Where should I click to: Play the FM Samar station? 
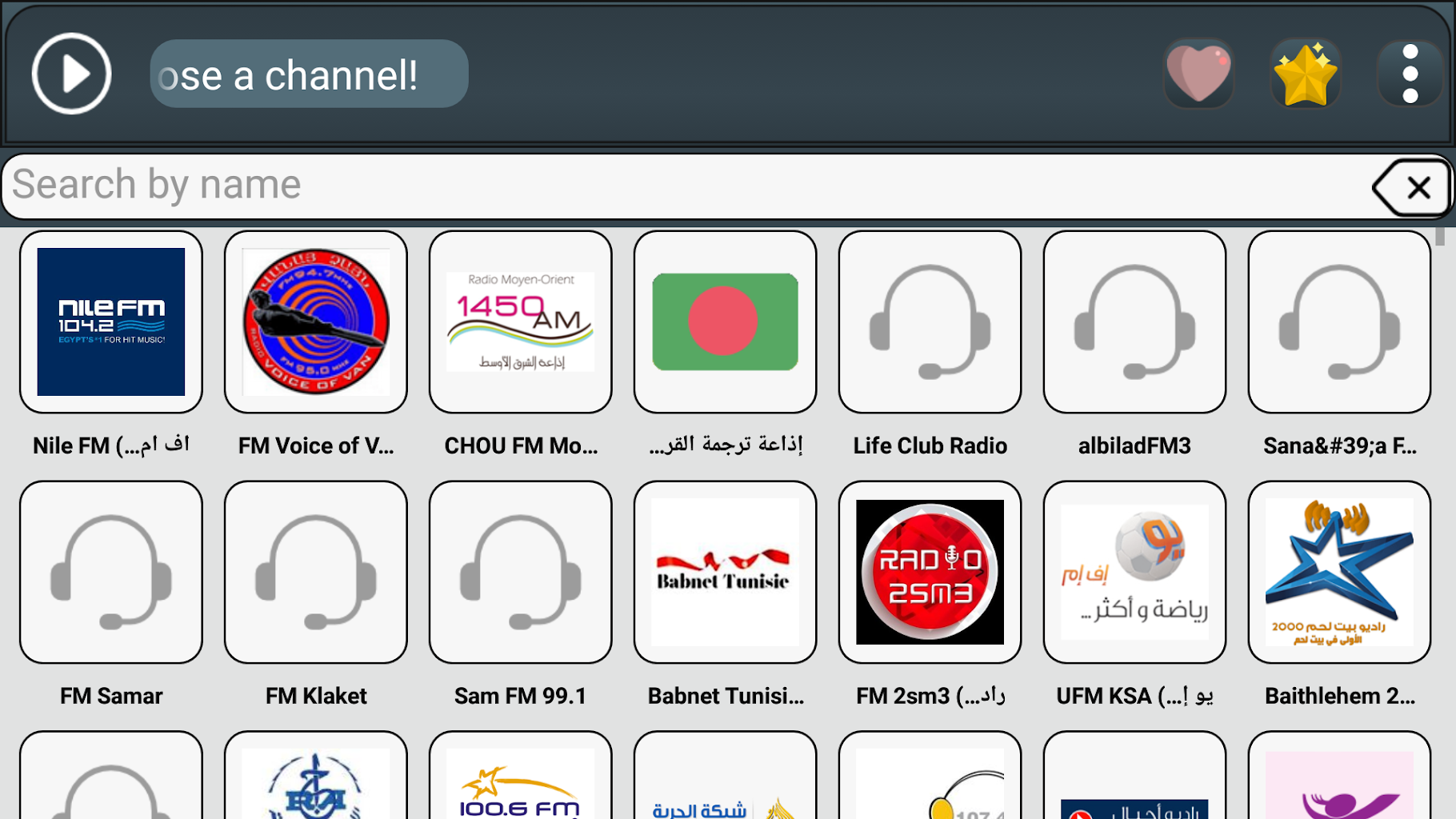coord(111,572)
